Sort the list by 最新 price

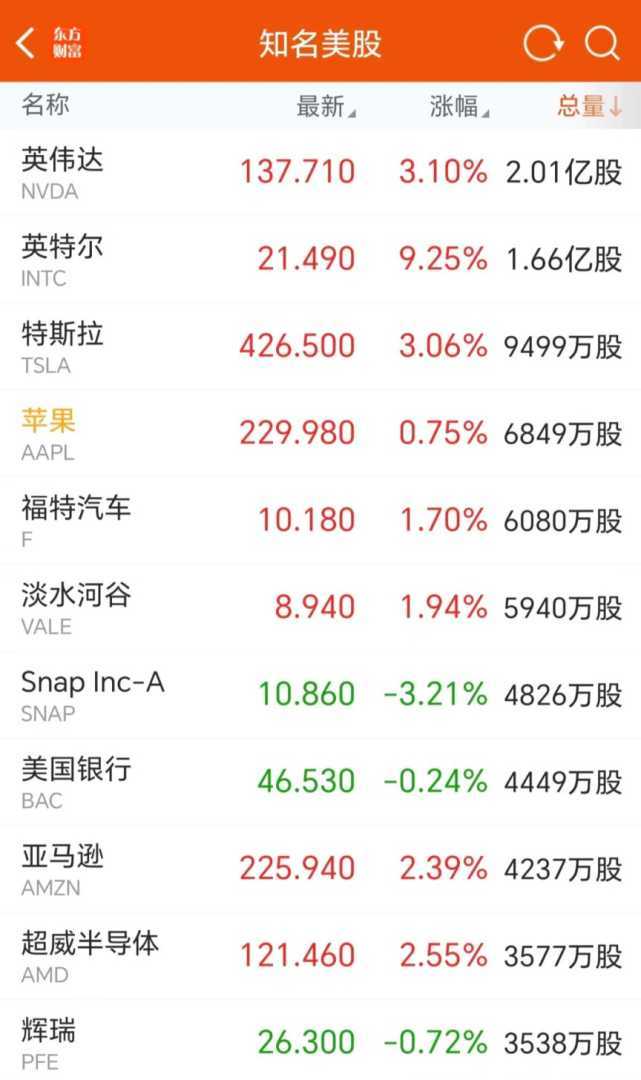(x=325, y=106)
